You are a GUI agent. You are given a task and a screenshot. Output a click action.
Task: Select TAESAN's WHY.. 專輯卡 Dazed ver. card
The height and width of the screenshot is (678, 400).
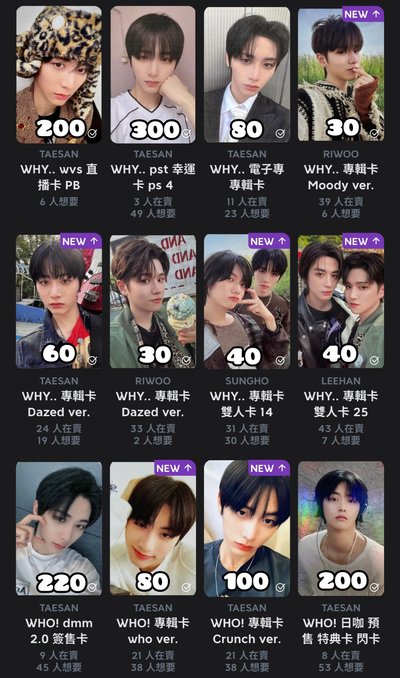(59, 301)
